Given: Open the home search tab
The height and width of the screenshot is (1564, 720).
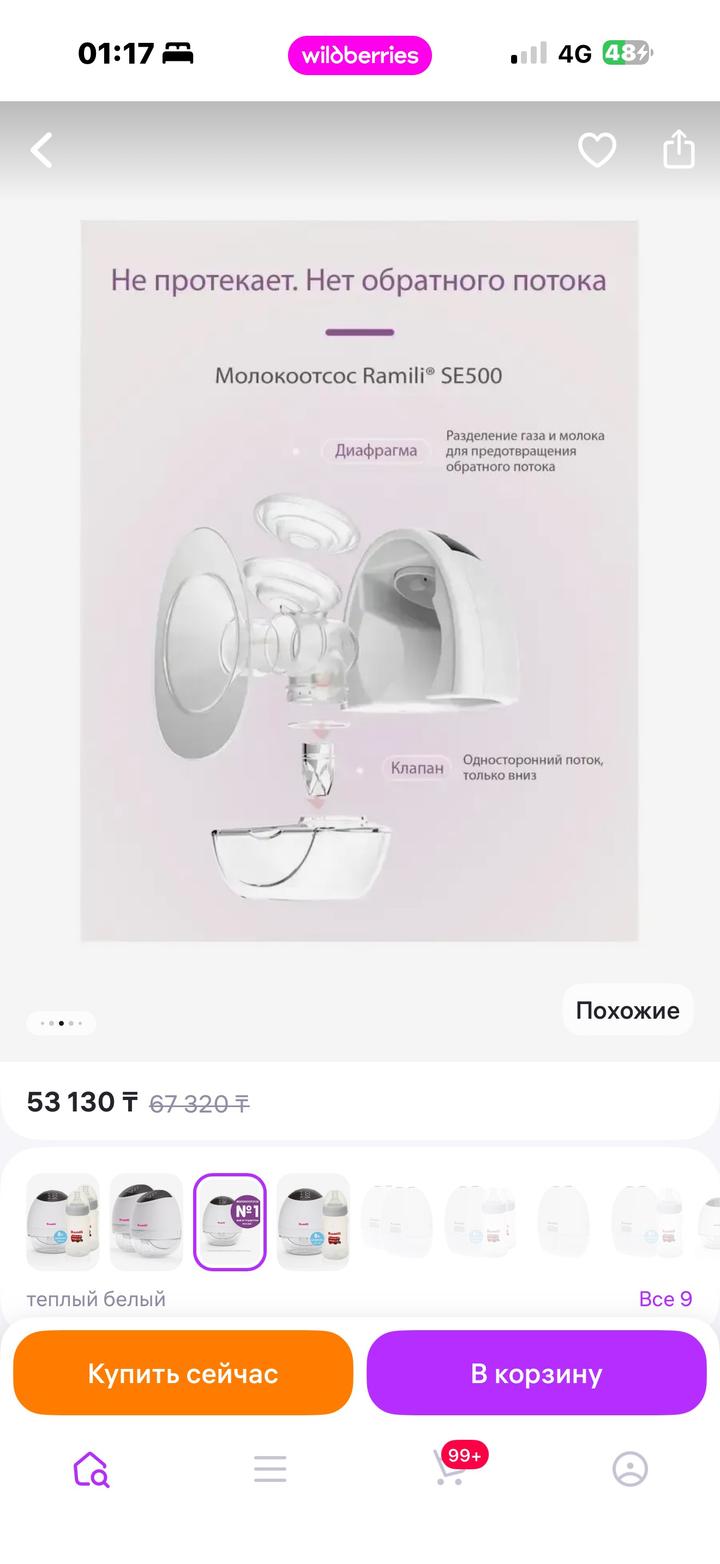Looking at the screenshot, I should point(90,1469).
